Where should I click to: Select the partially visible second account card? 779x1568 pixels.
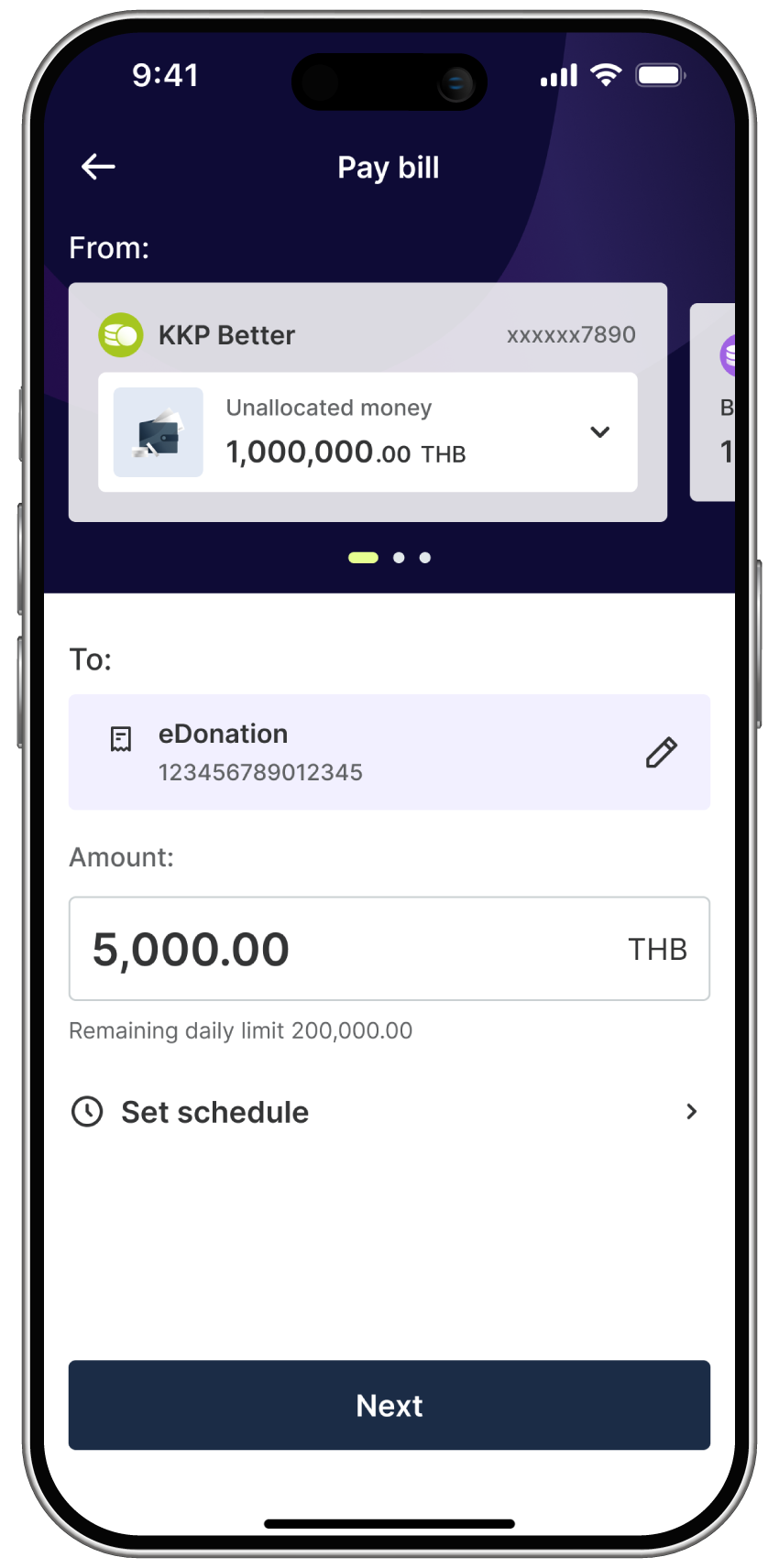click(x=713, y=402)
